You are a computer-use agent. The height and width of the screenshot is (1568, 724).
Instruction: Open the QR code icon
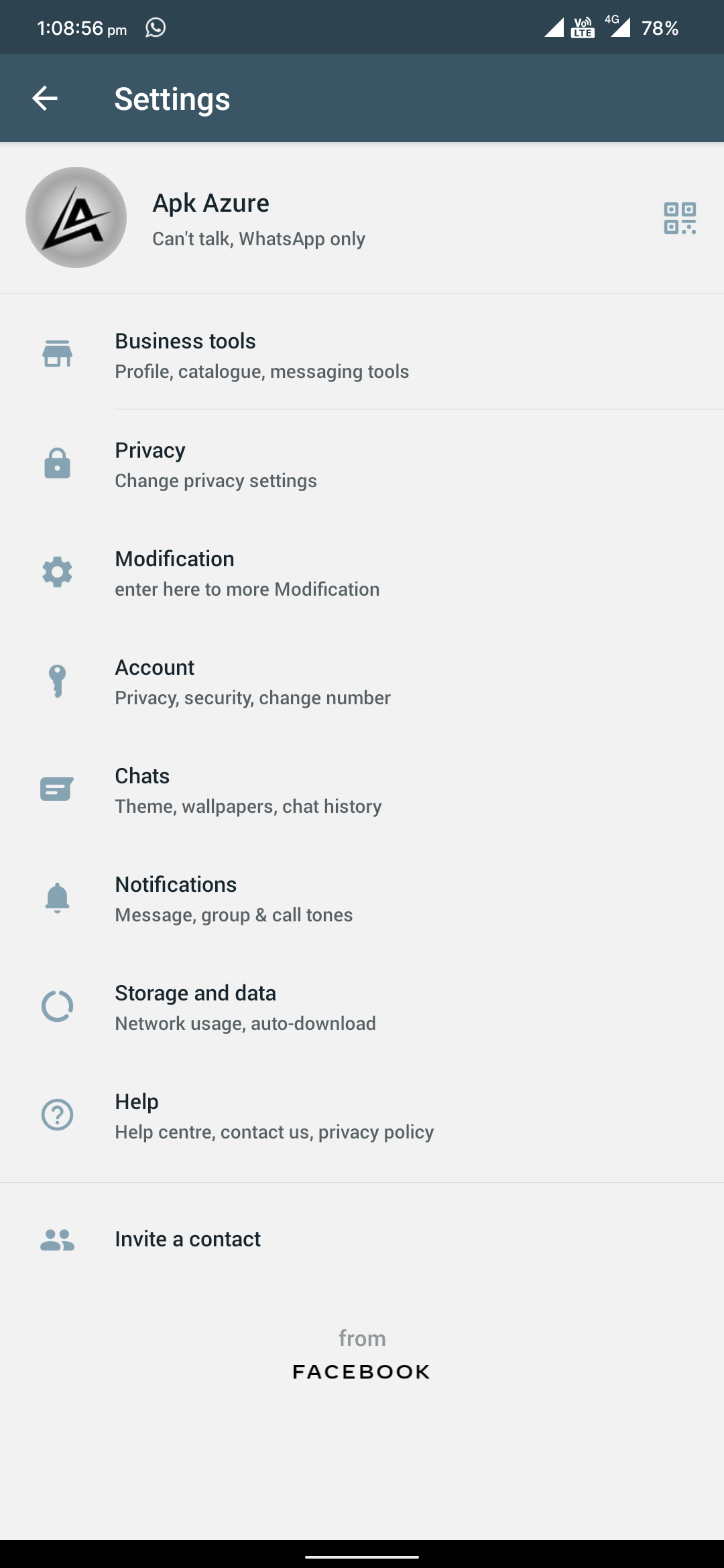click(x=680, y=218)
